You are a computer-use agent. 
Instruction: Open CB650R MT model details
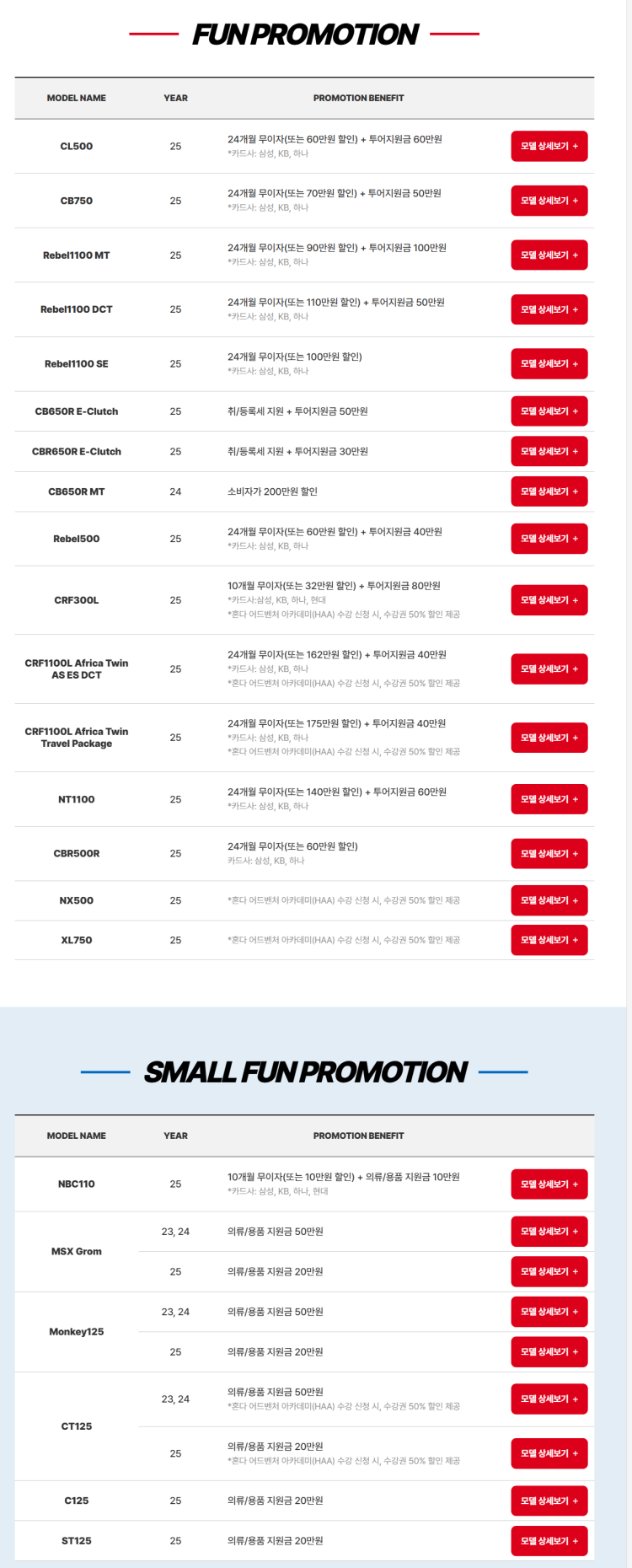[549, 491]
